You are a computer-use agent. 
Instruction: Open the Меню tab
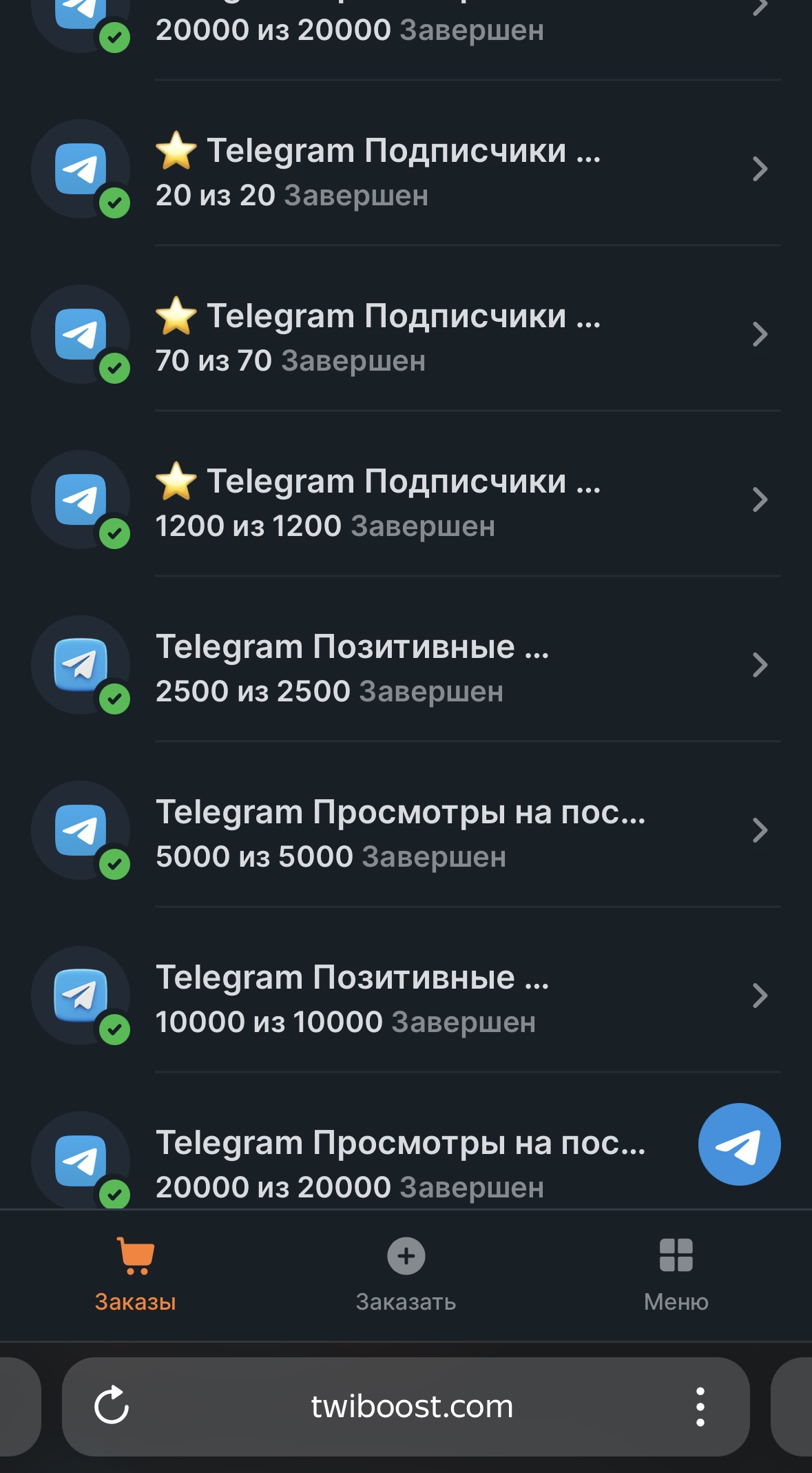[676, 1275]
